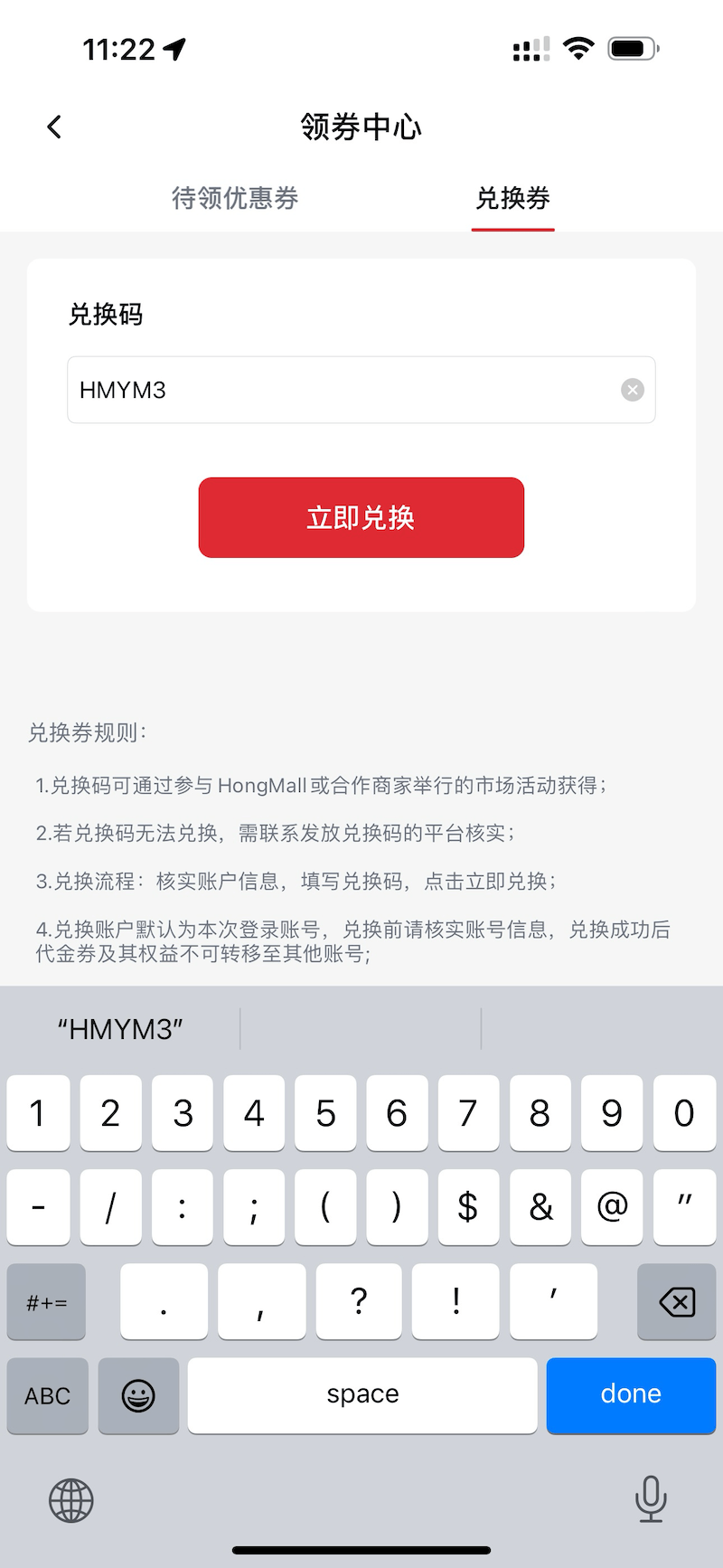This screenshot has width=723, height=1568.
Task: Tap the Wi-Fi icon in the status bar
Action: 579,47
